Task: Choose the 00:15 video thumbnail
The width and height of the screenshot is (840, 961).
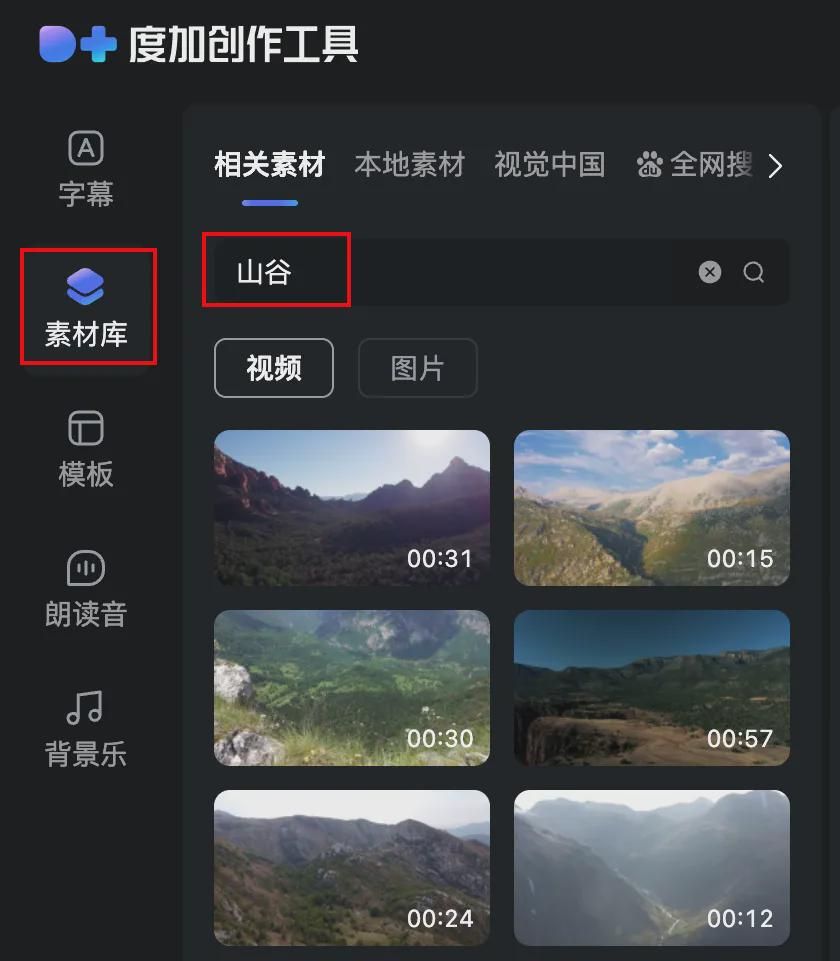Action: pyautogui.click(x=652, y=508)
